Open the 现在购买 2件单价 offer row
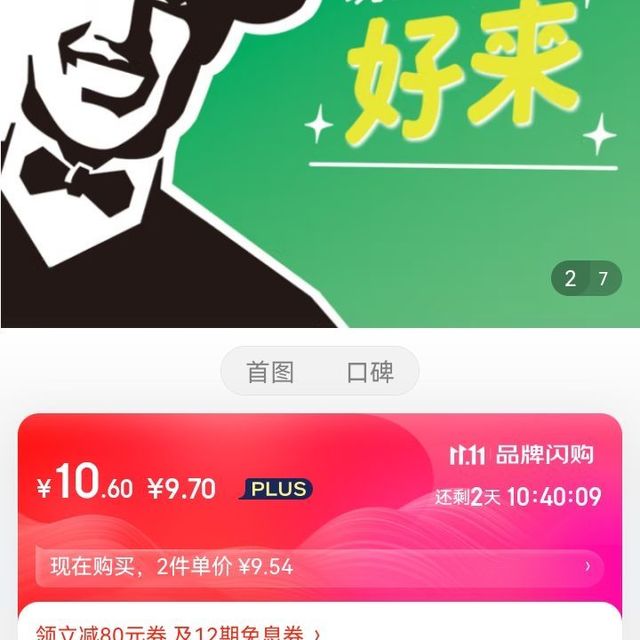The image size is (640, 640). point(318,567)
